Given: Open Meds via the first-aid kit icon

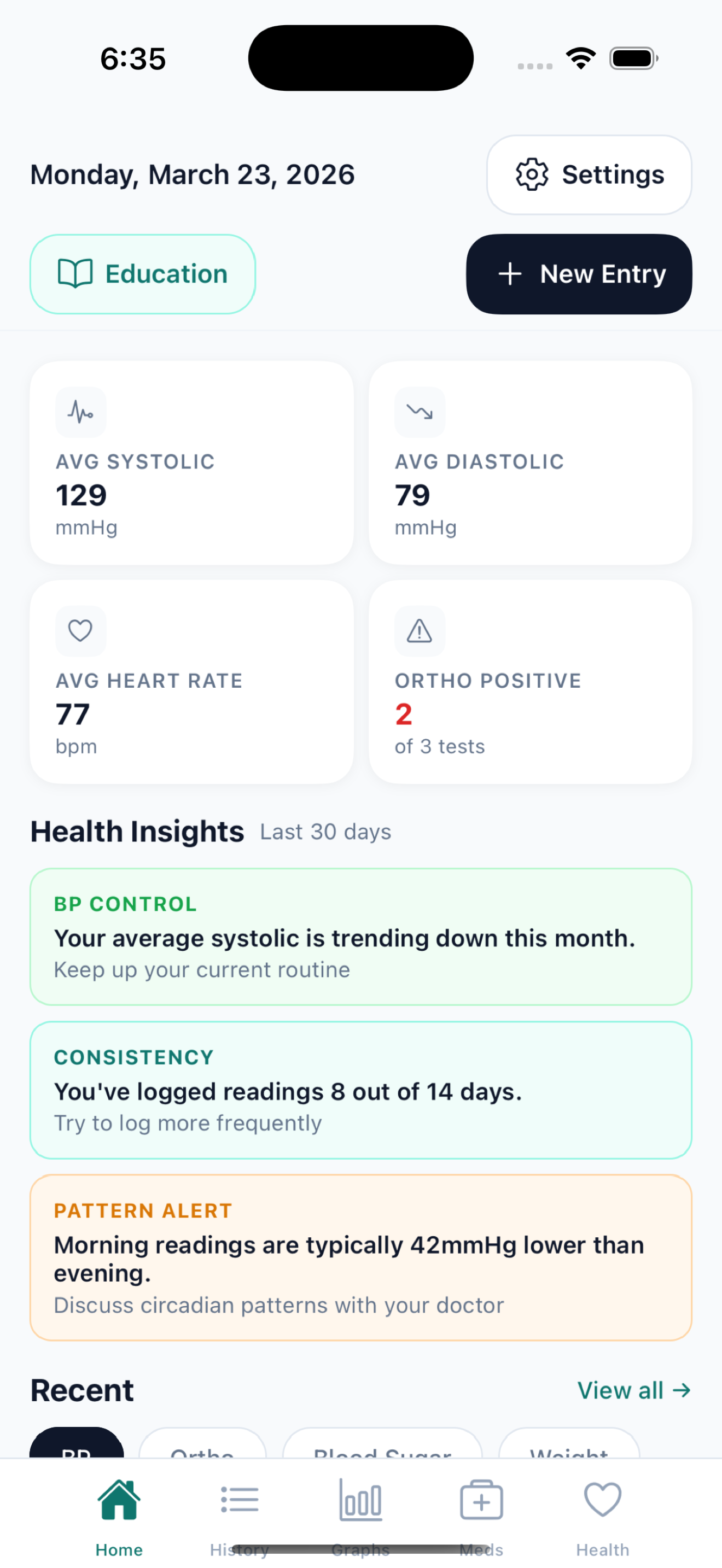Looking at the screenshot, I should tap(481, 1500).
